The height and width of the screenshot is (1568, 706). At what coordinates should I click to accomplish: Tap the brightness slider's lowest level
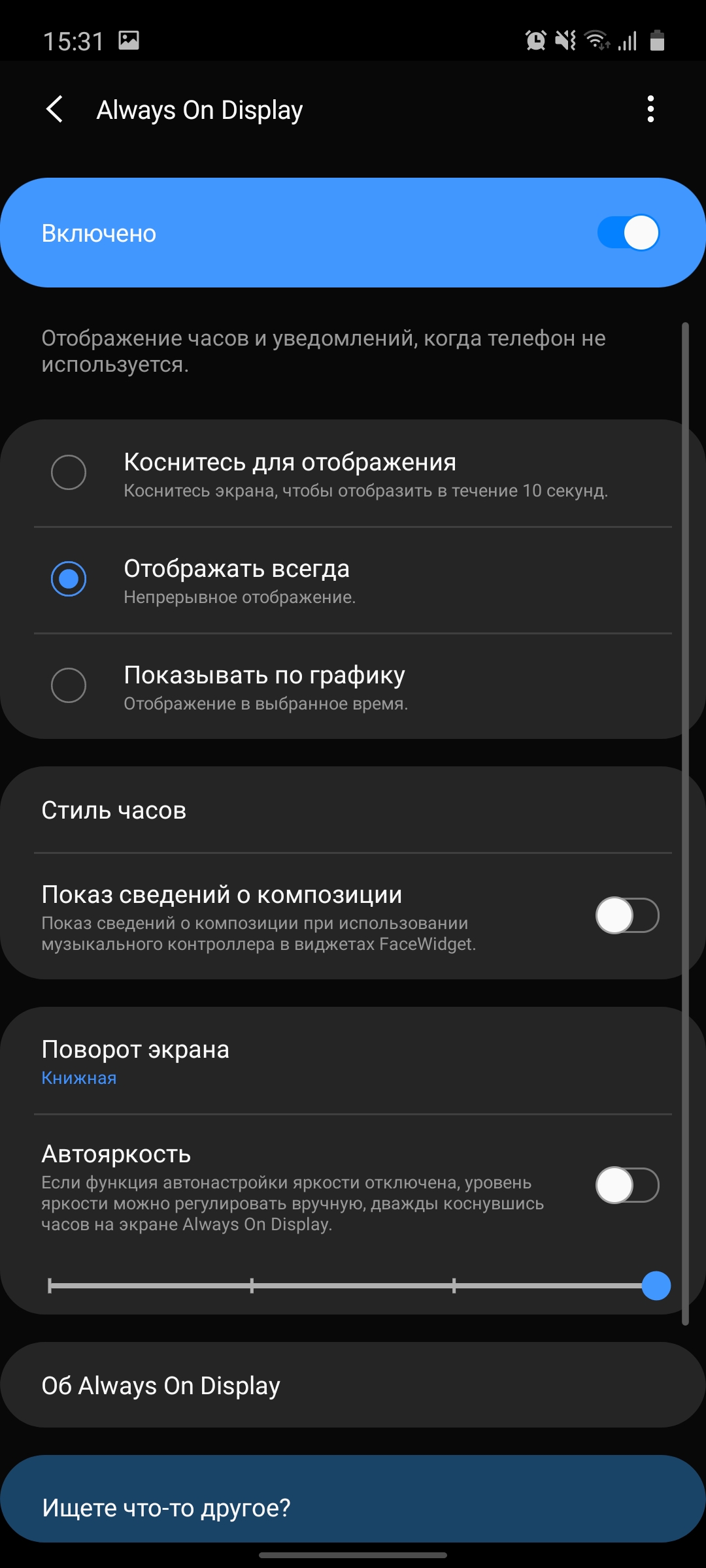coord(51,1286)
